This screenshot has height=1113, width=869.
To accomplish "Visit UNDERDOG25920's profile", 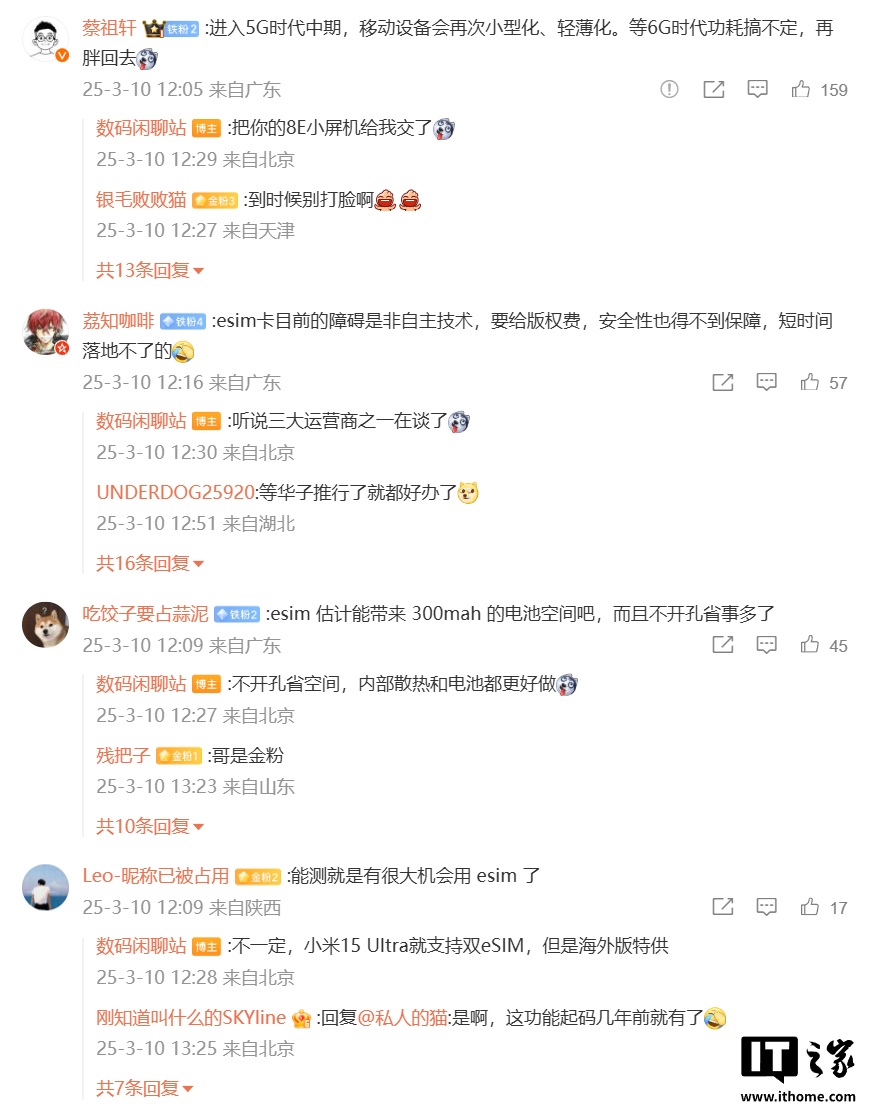I will coord(174,492).
